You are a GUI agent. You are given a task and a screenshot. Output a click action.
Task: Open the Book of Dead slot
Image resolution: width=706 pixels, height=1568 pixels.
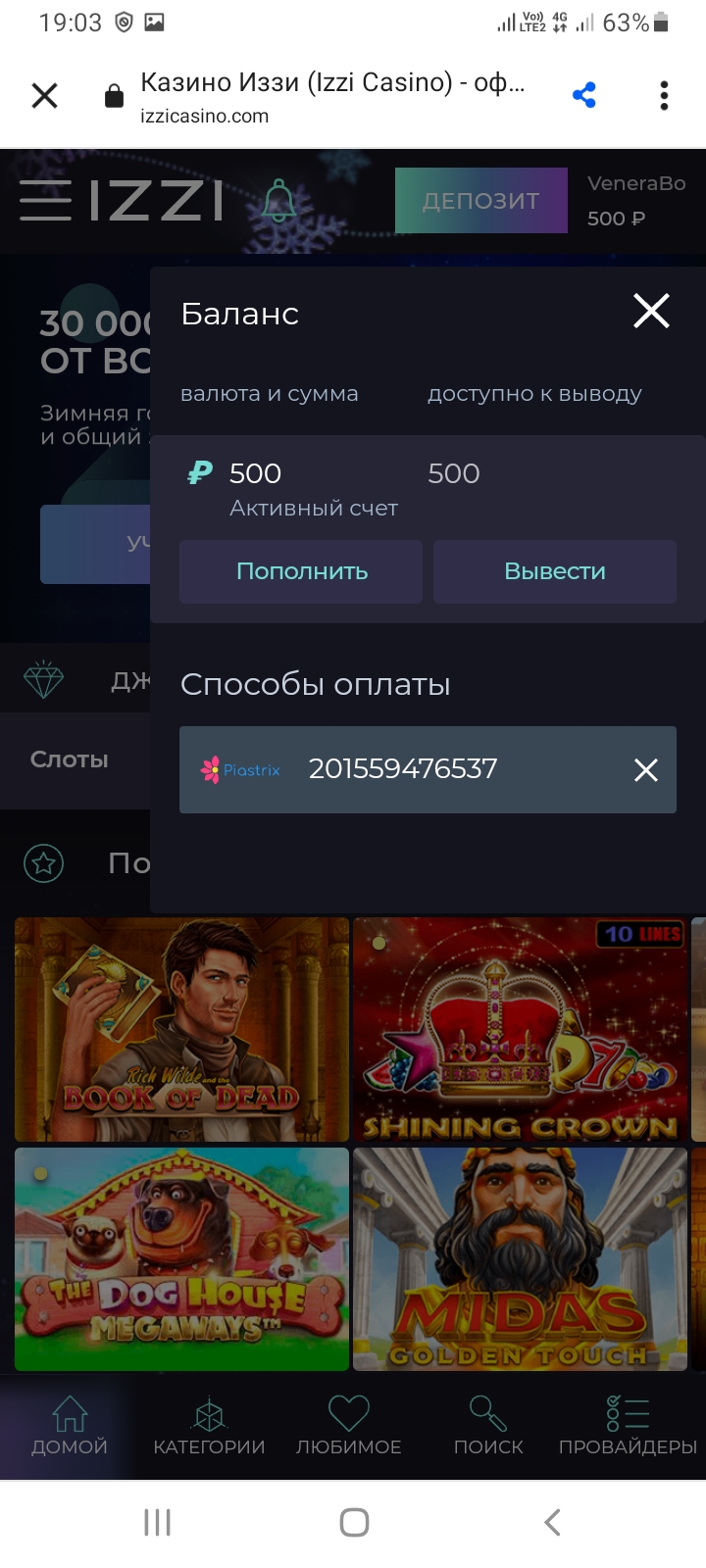tap(182, 1029)
